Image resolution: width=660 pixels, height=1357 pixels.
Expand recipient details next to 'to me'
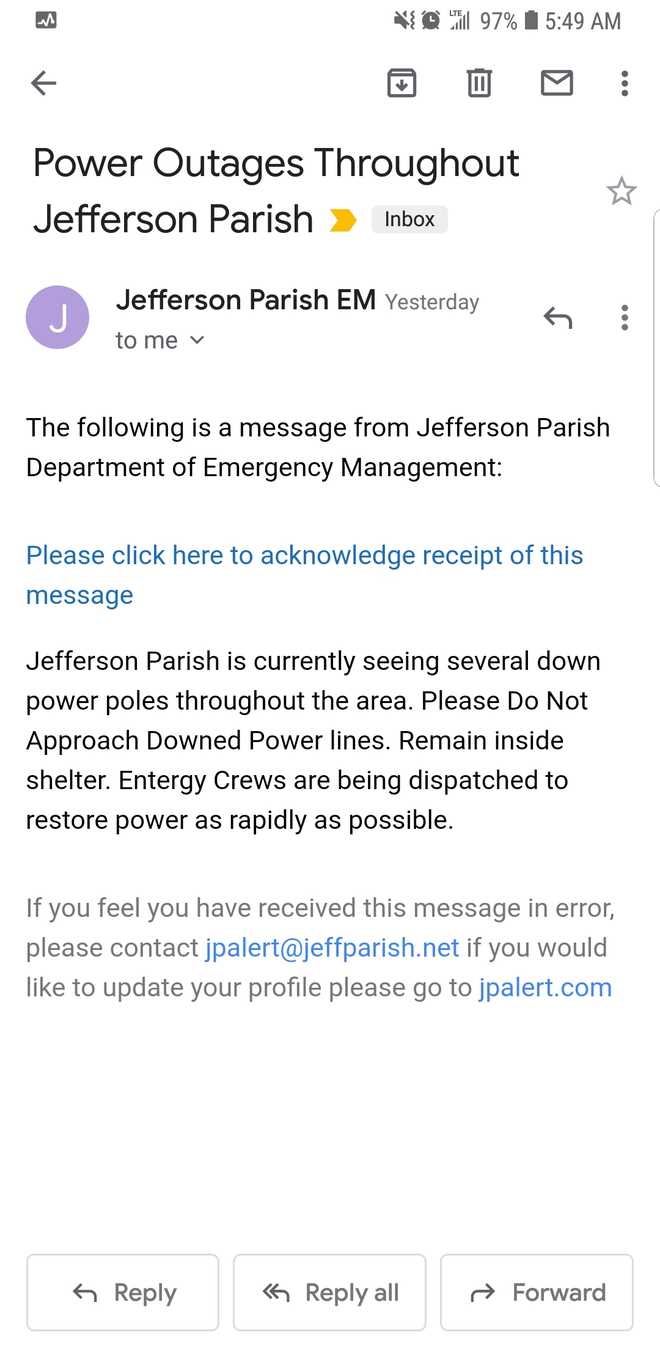coord(197,340)
